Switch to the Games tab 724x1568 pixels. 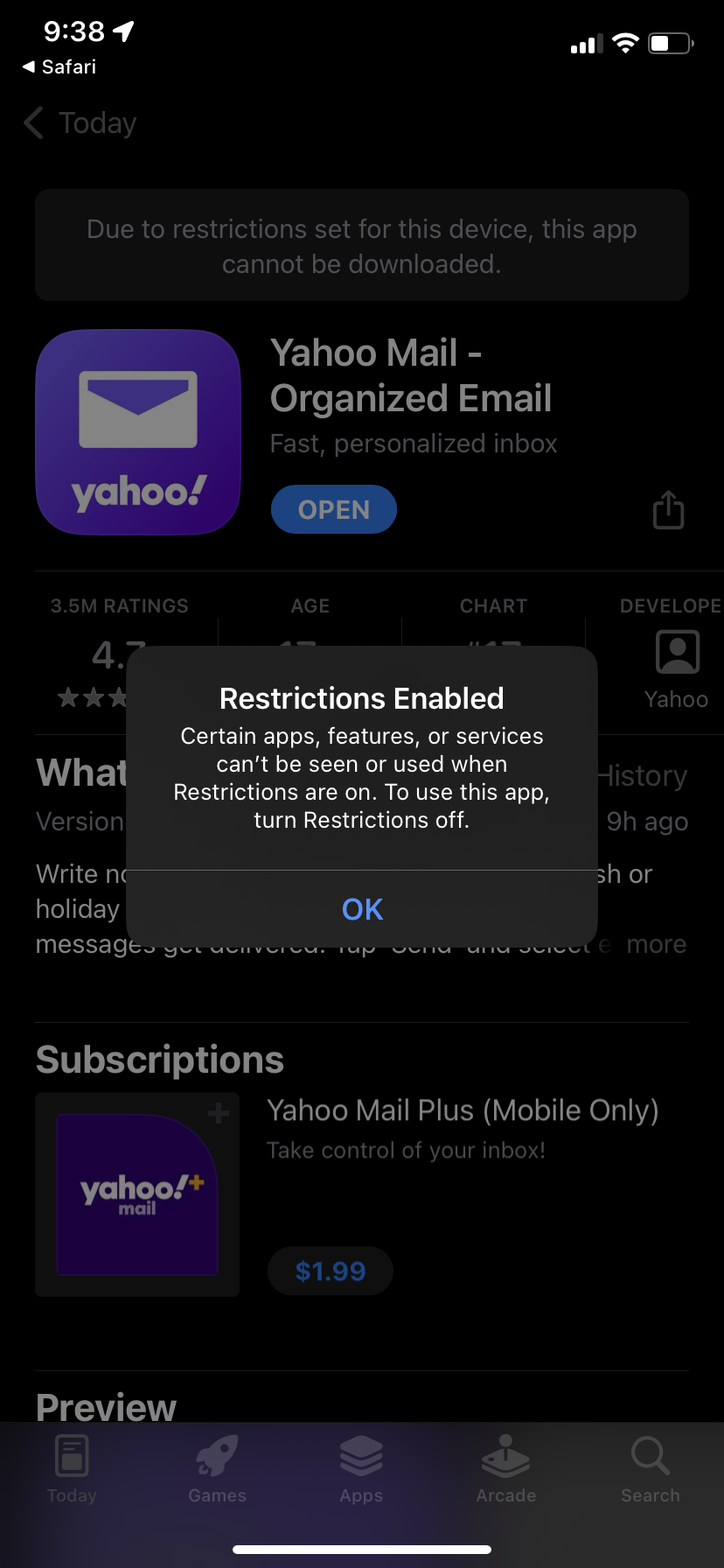click(217, 1470)
